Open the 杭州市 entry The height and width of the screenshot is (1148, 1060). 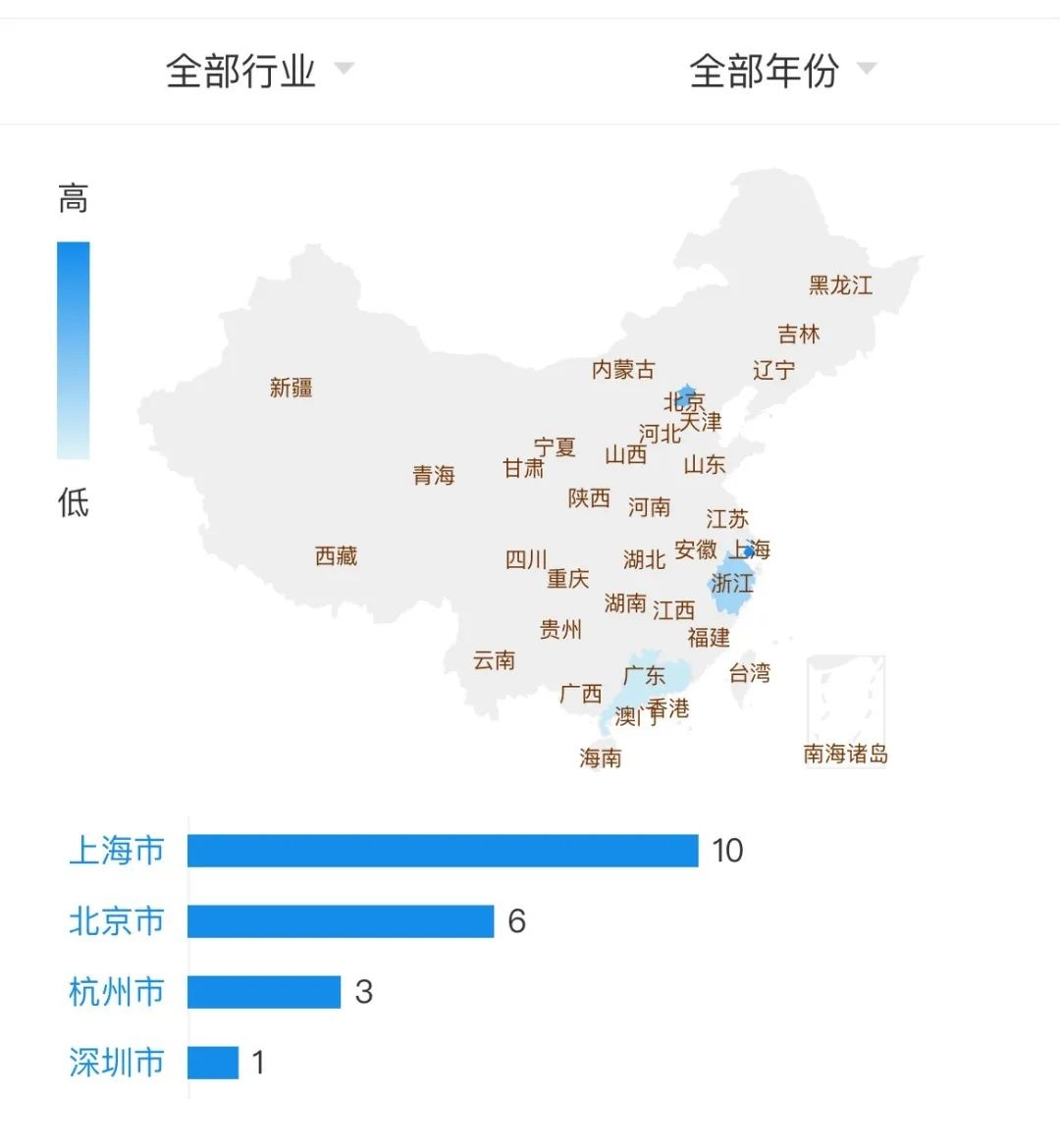pyautogui.click(x=117, y=992)
